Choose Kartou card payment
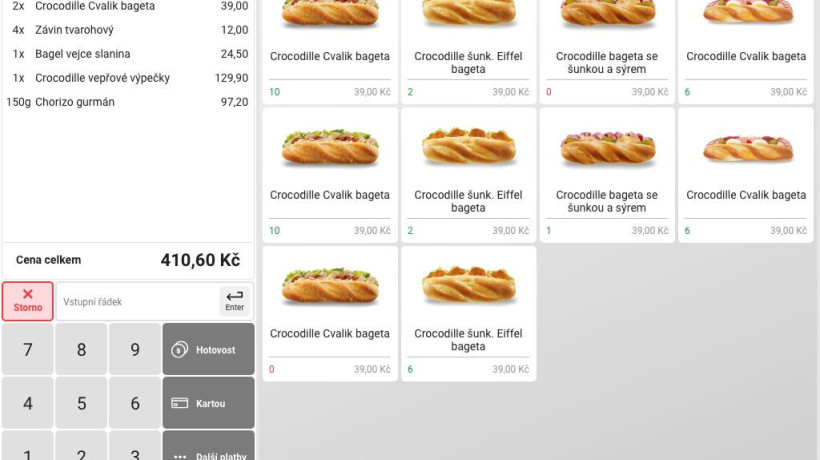Viewport: 820px width, 460px height. coord(208,403)
